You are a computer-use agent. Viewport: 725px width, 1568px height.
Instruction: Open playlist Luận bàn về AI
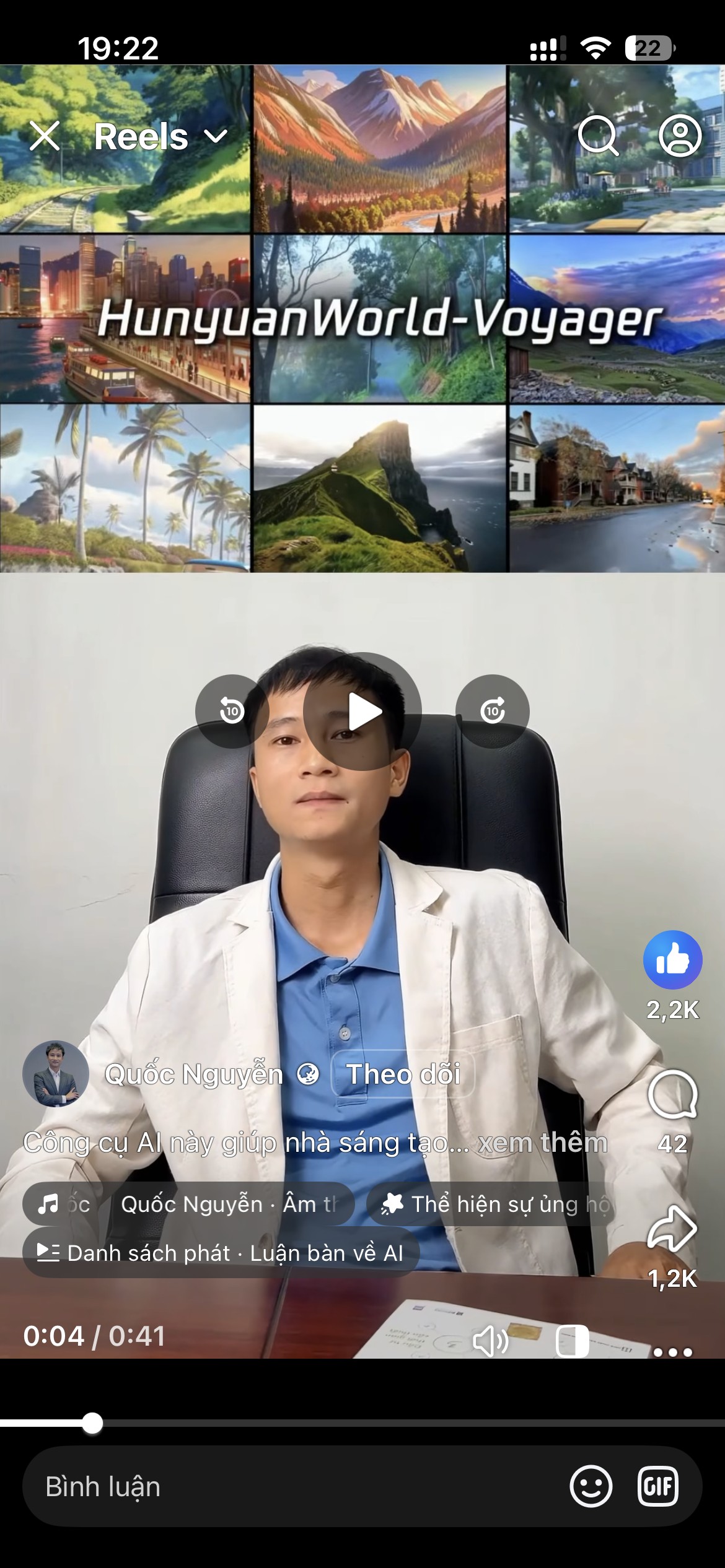(221, 1253)
